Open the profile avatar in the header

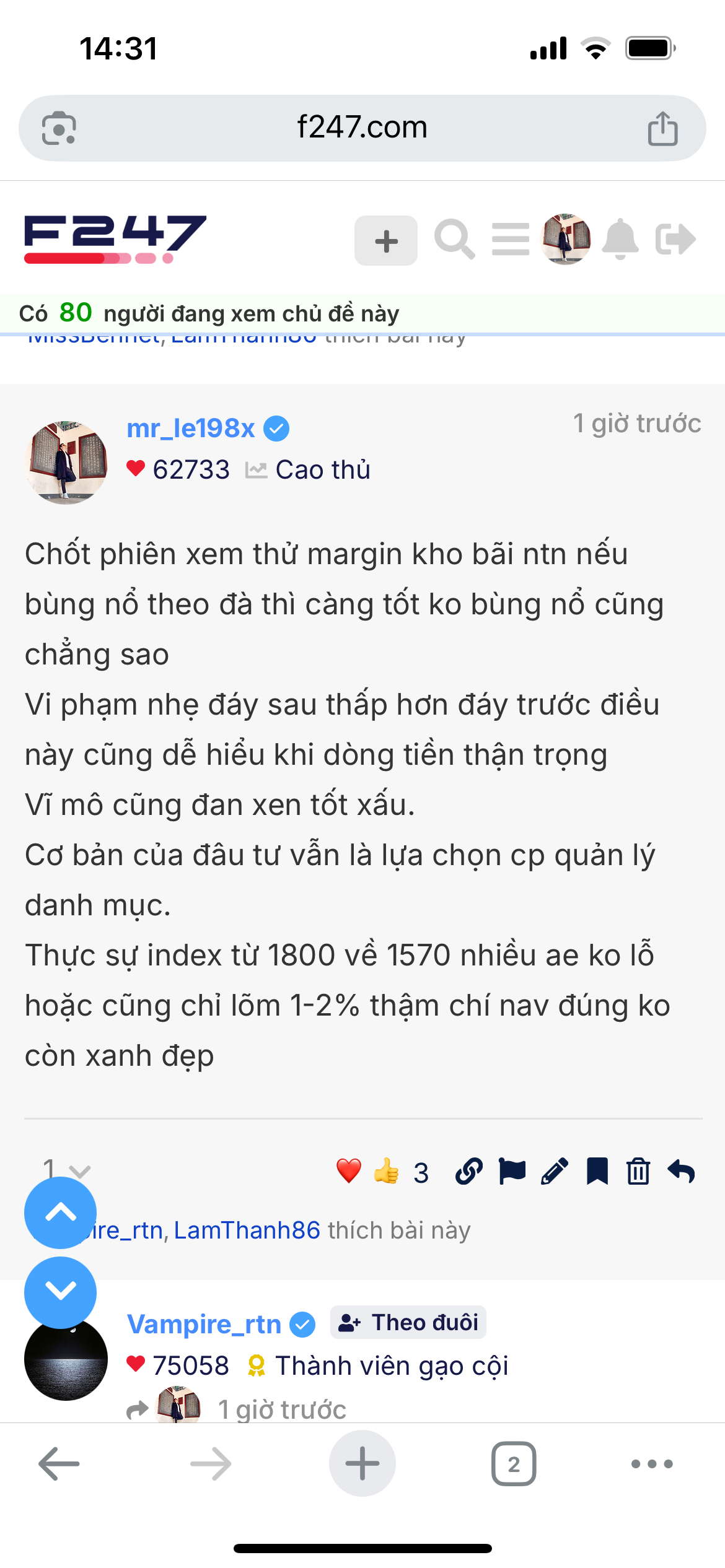[x=566, y=239]
